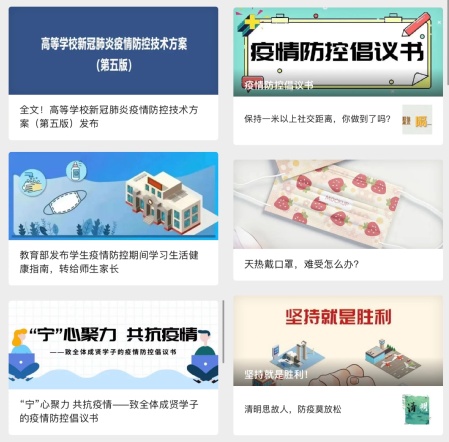449x442 pixels.
Task: Open the 坚持就是胜利! headline article
Action: click(338, 341)
